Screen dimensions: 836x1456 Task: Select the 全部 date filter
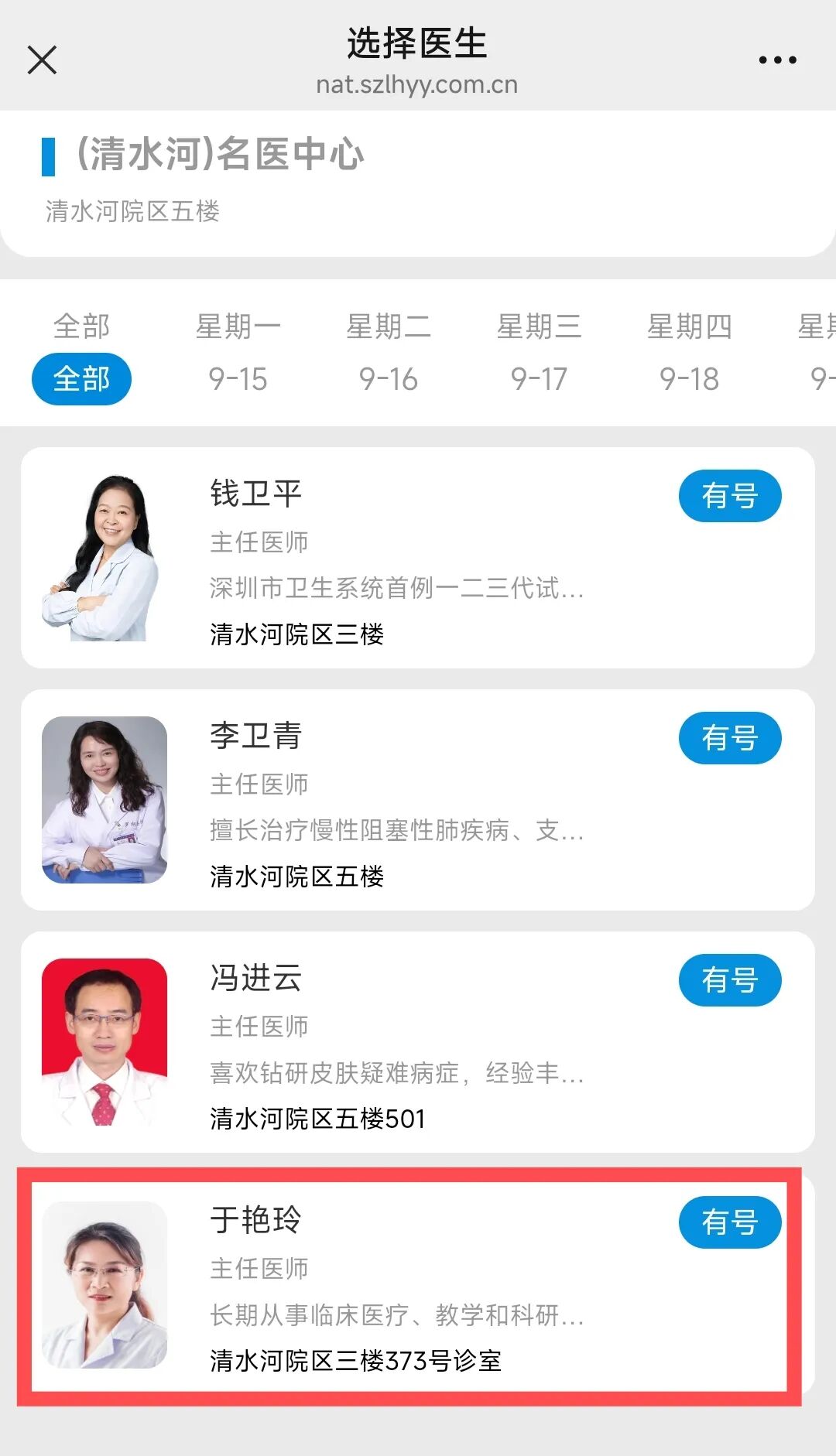pos(81,378)
